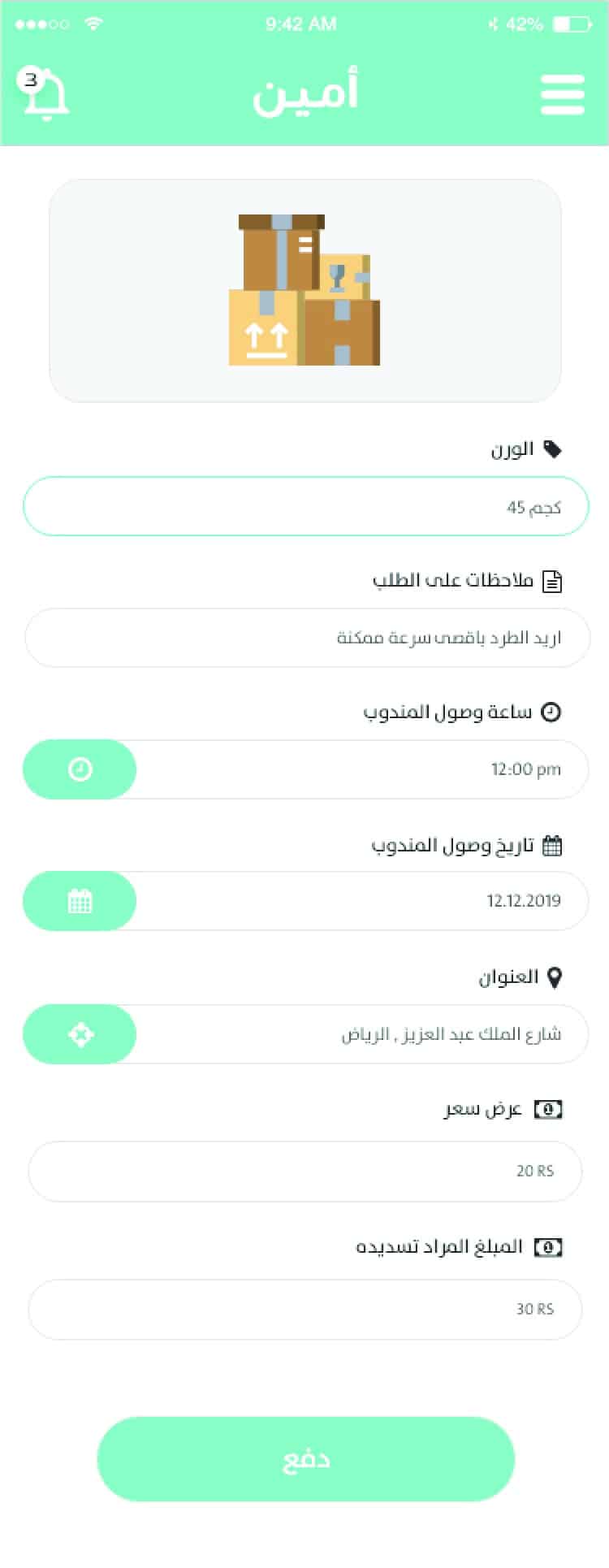Image resolution: width=609 pixels, height=1568 pixels.
Task: Open the time picker clock button
Action: coord(80,769)
